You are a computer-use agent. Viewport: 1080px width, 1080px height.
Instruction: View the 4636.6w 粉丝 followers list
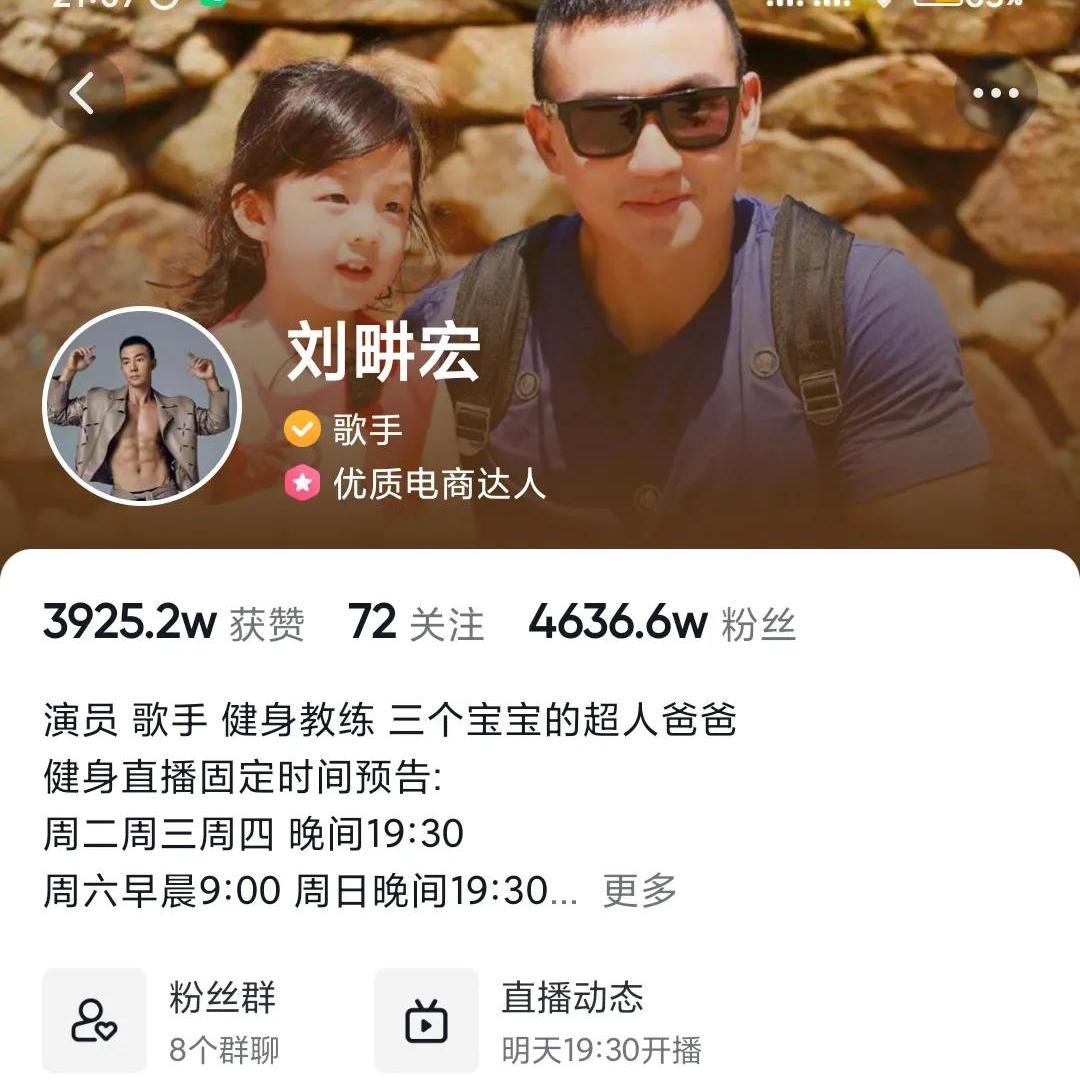point(661,624)
